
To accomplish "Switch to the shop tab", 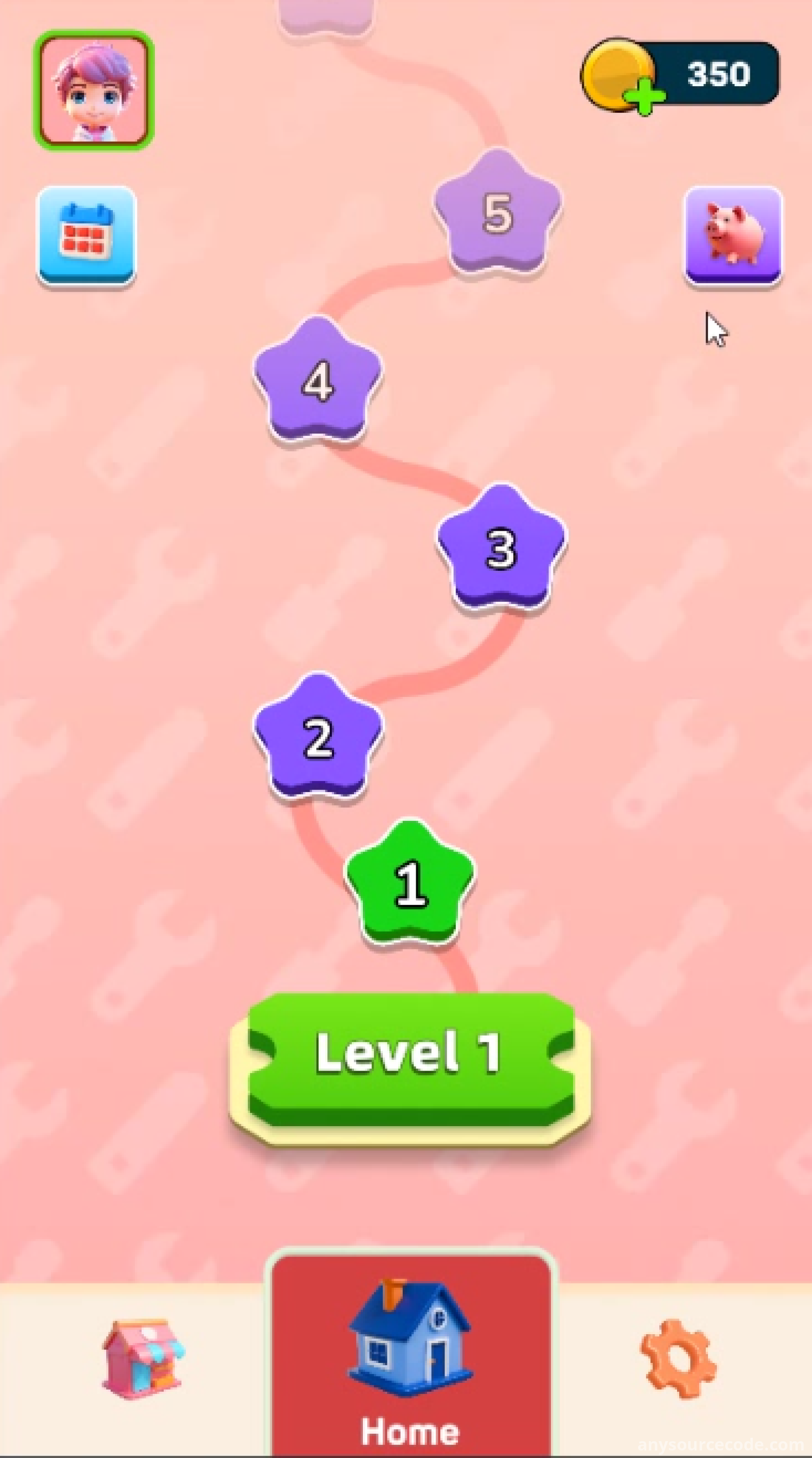I will click(143, 1360).
